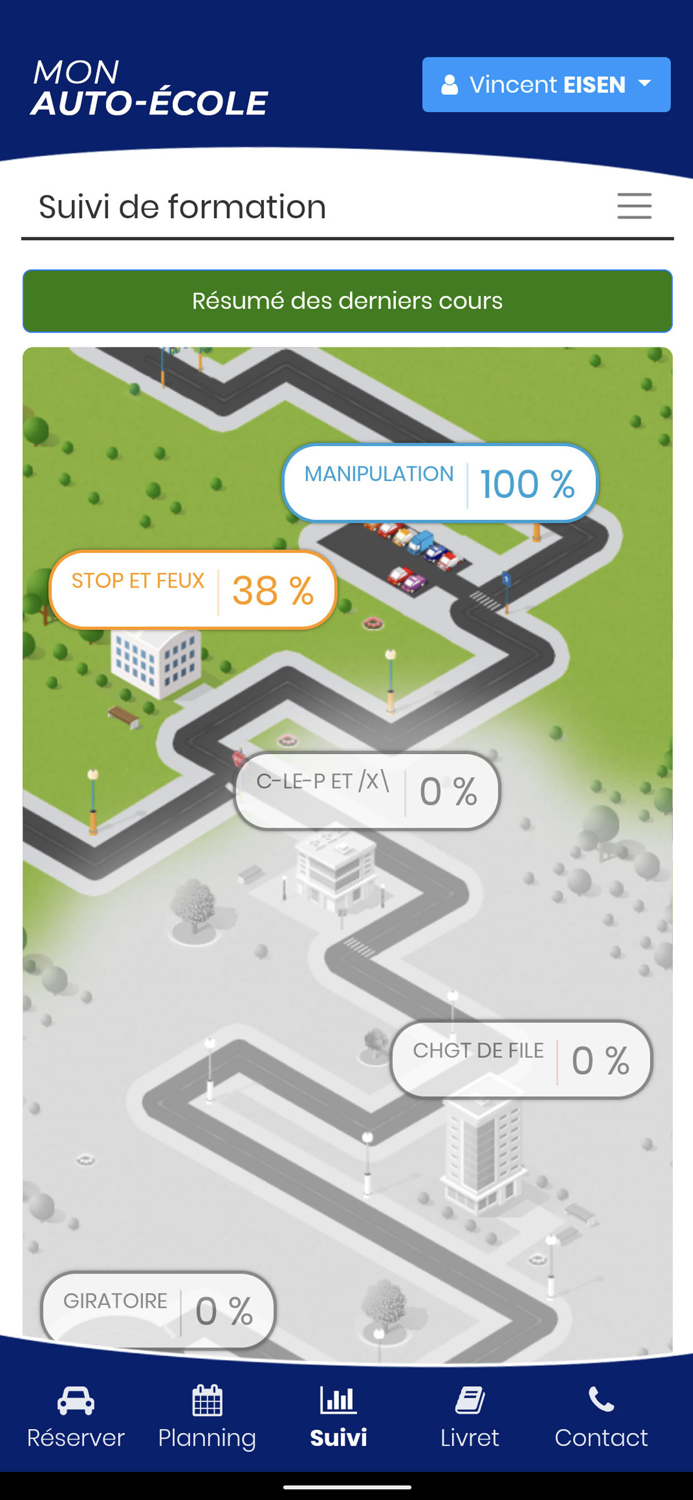The image size is (693, 1500).
Task: Tap the MON AUTO-ÉCOLE home logo
Action: [x=149, y=87]
